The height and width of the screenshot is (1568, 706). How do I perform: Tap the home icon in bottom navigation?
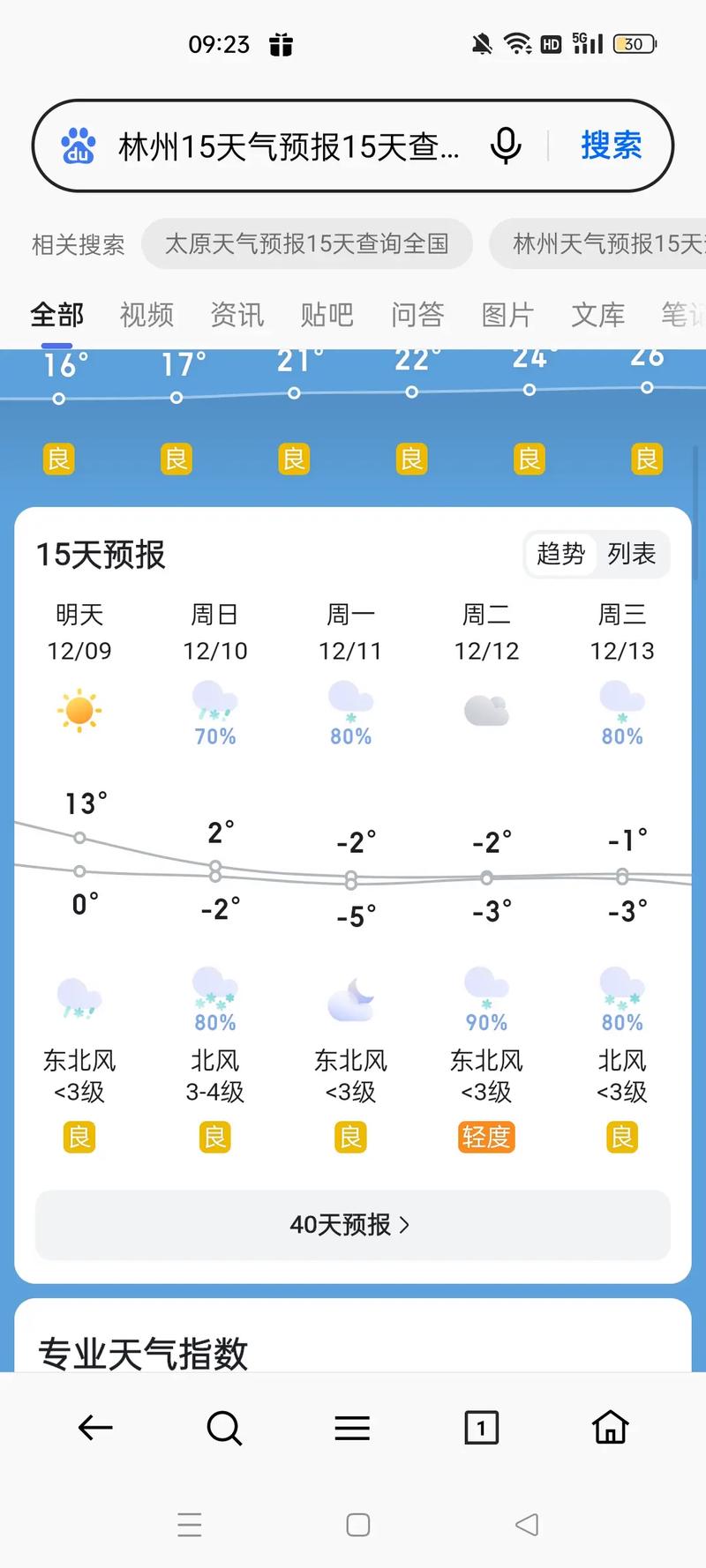(610, 1429)
